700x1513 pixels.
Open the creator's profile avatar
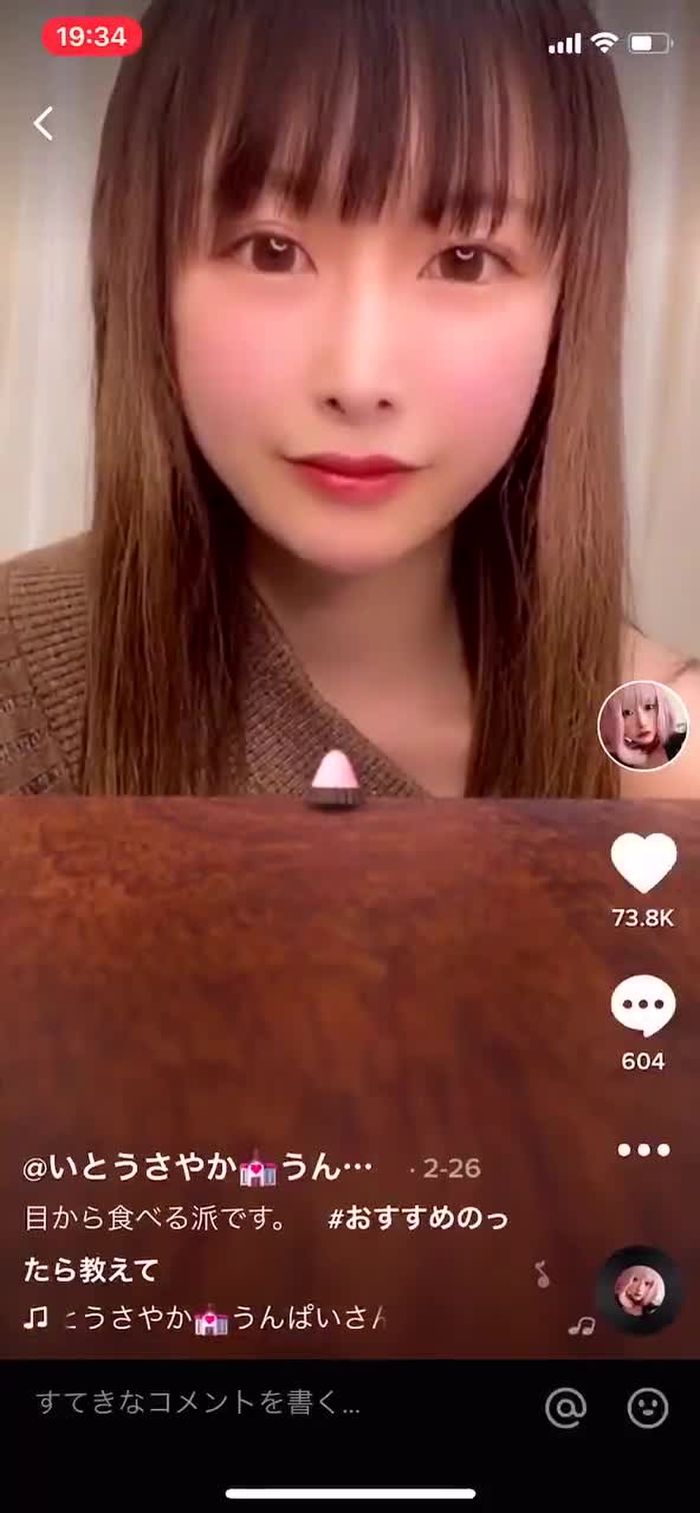642,726
